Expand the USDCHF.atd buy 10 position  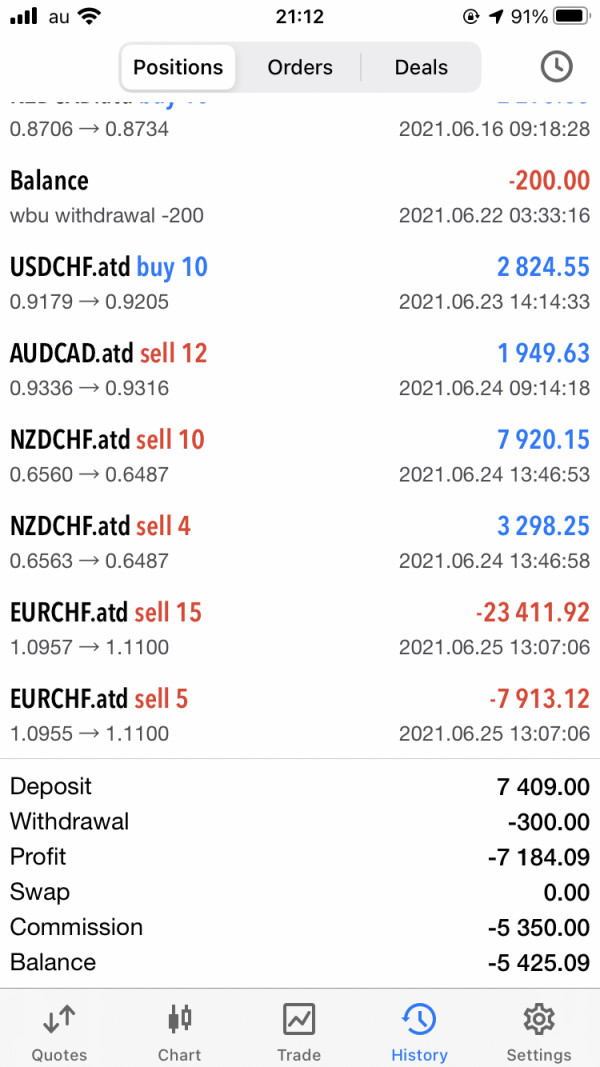[x=300, y=284]
